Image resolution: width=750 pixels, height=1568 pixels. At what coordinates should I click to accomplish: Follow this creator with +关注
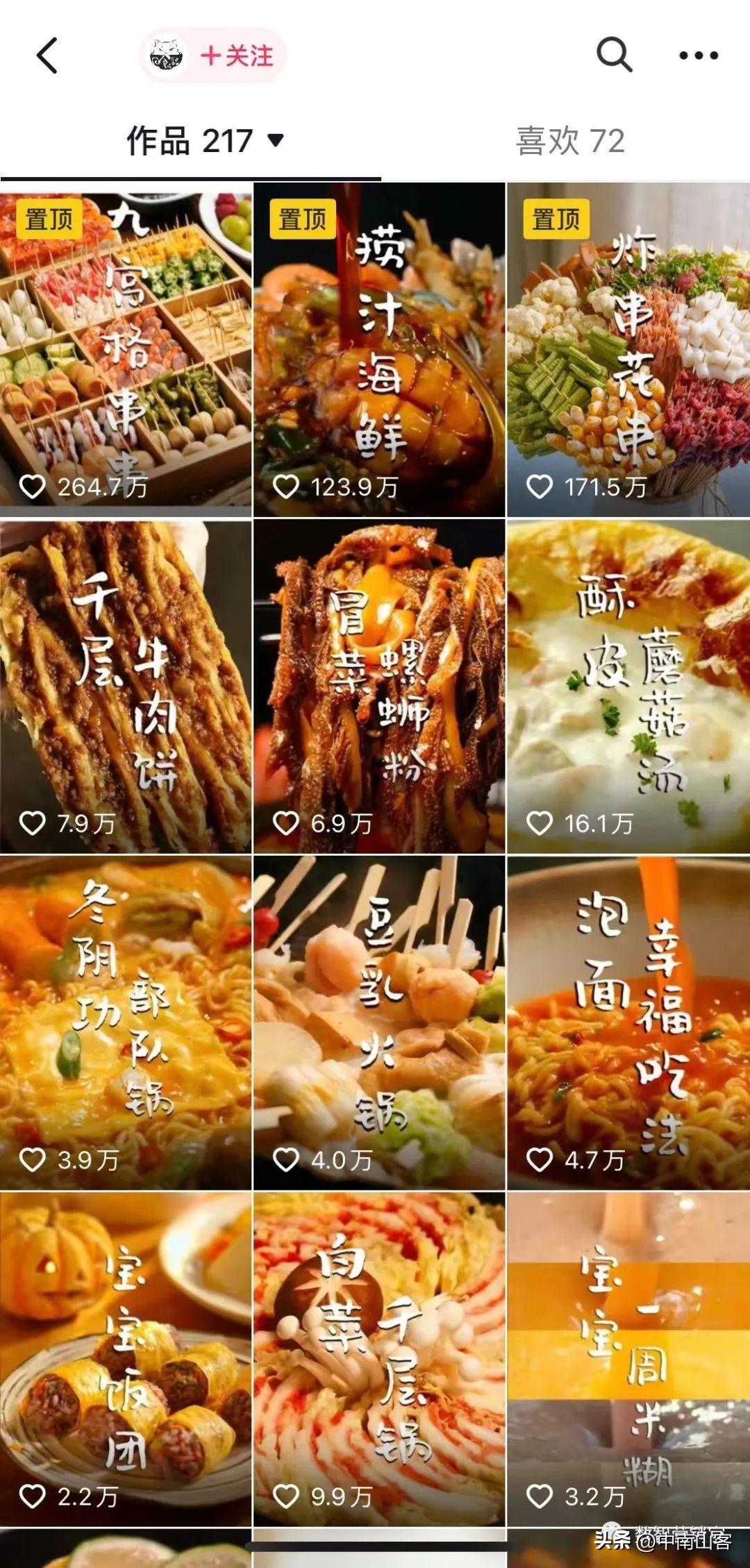click(237, 56)
